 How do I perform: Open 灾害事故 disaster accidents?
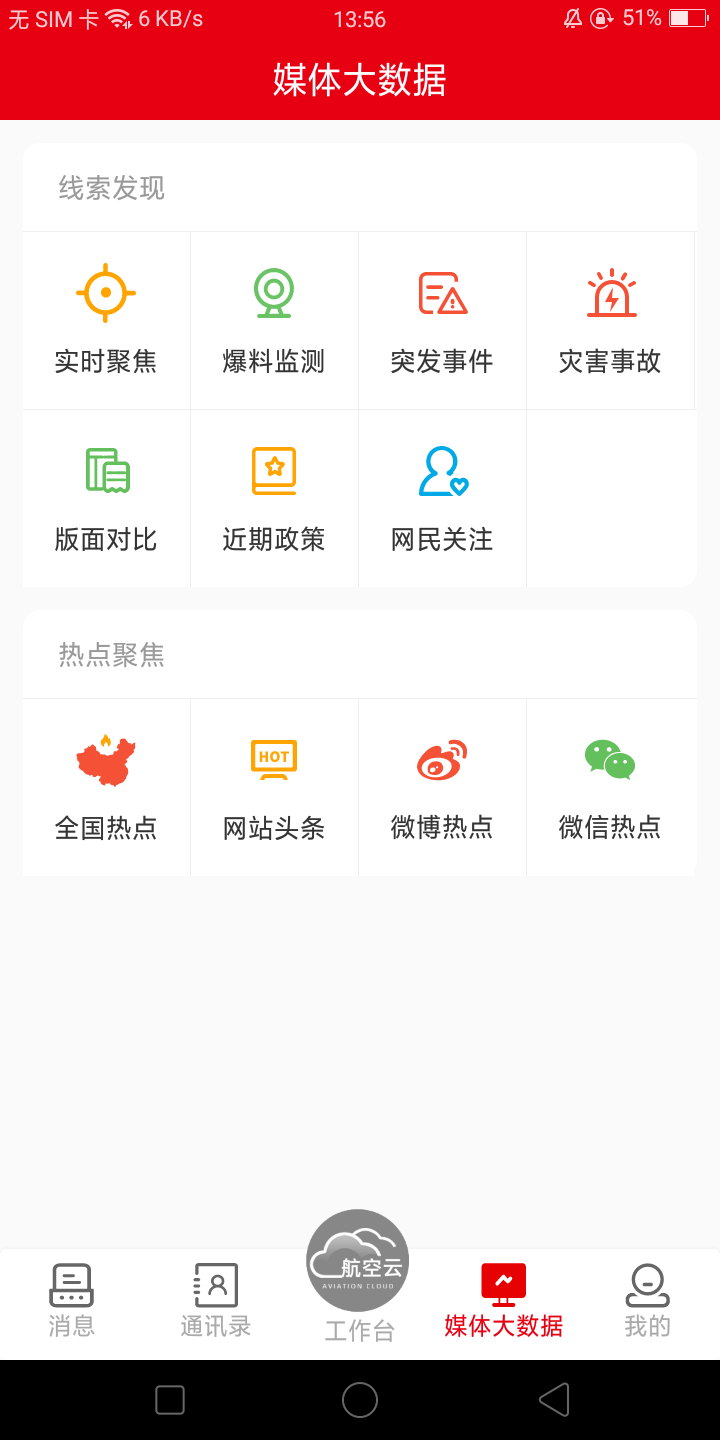(x=610, y=320)
